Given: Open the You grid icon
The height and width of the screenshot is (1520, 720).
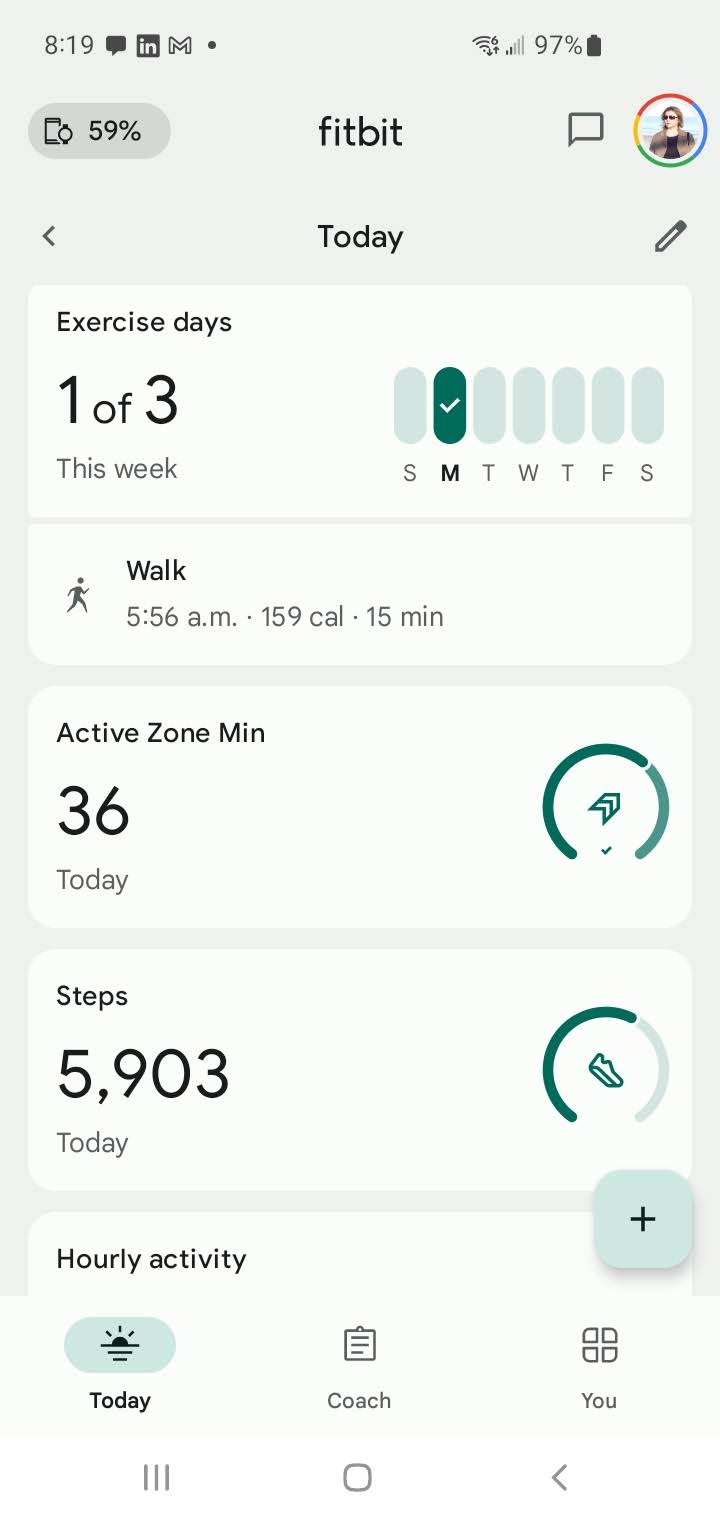Looking at the screenshot, I should coord(598,1344).
